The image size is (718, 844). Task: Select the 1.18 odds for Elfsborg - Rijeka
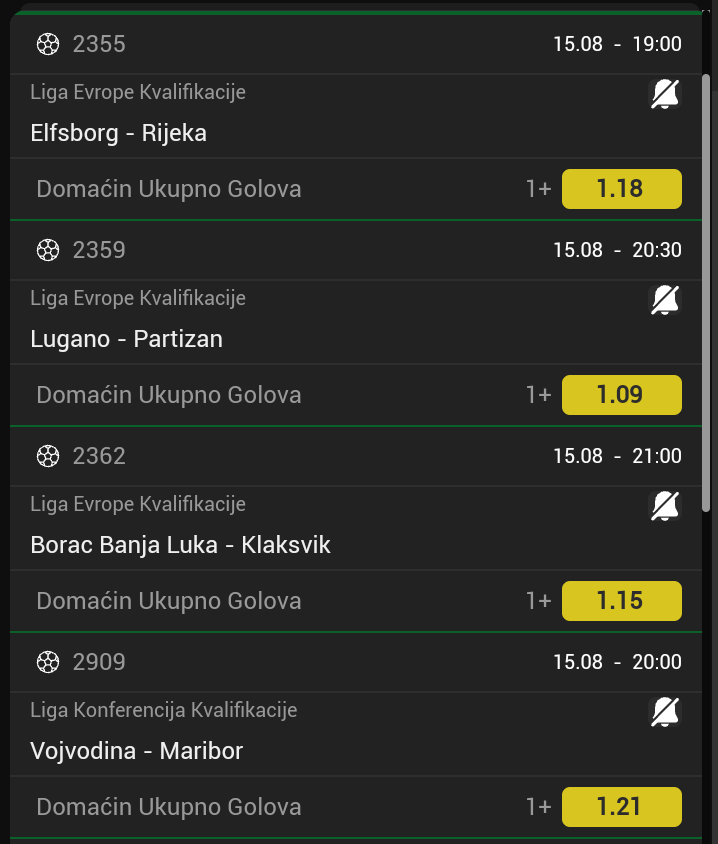click(621, 189)
